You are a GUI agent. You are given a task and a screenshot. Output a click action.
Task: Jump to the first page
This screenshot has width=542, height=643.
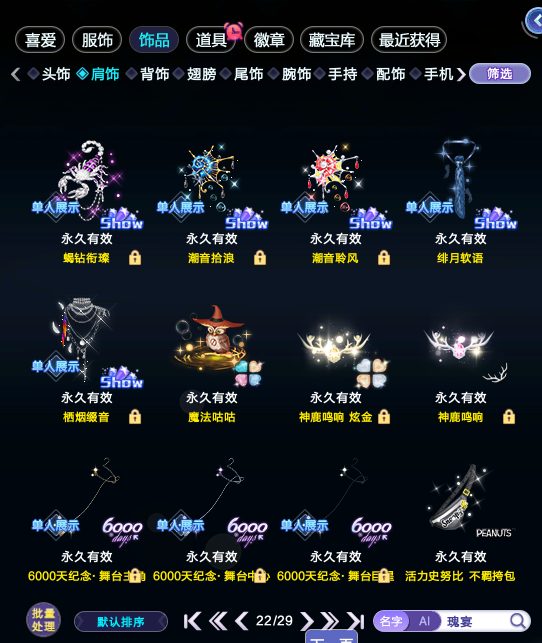pos(192,621)
